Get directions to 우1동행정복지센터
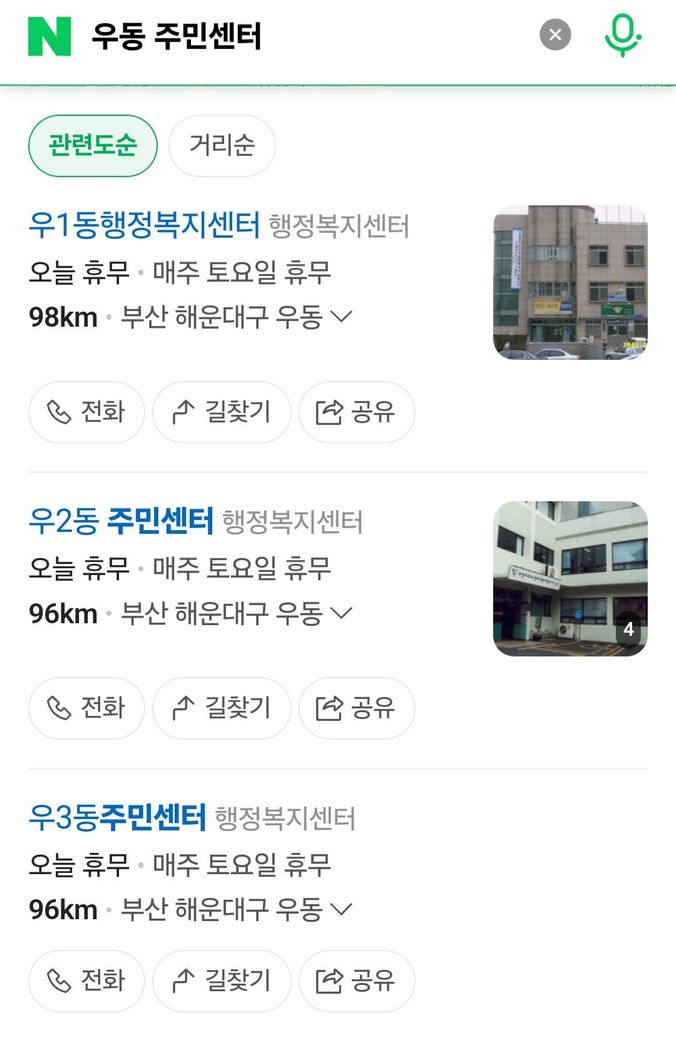Viewport: 676px width, 1040px height. coord(221,412)
